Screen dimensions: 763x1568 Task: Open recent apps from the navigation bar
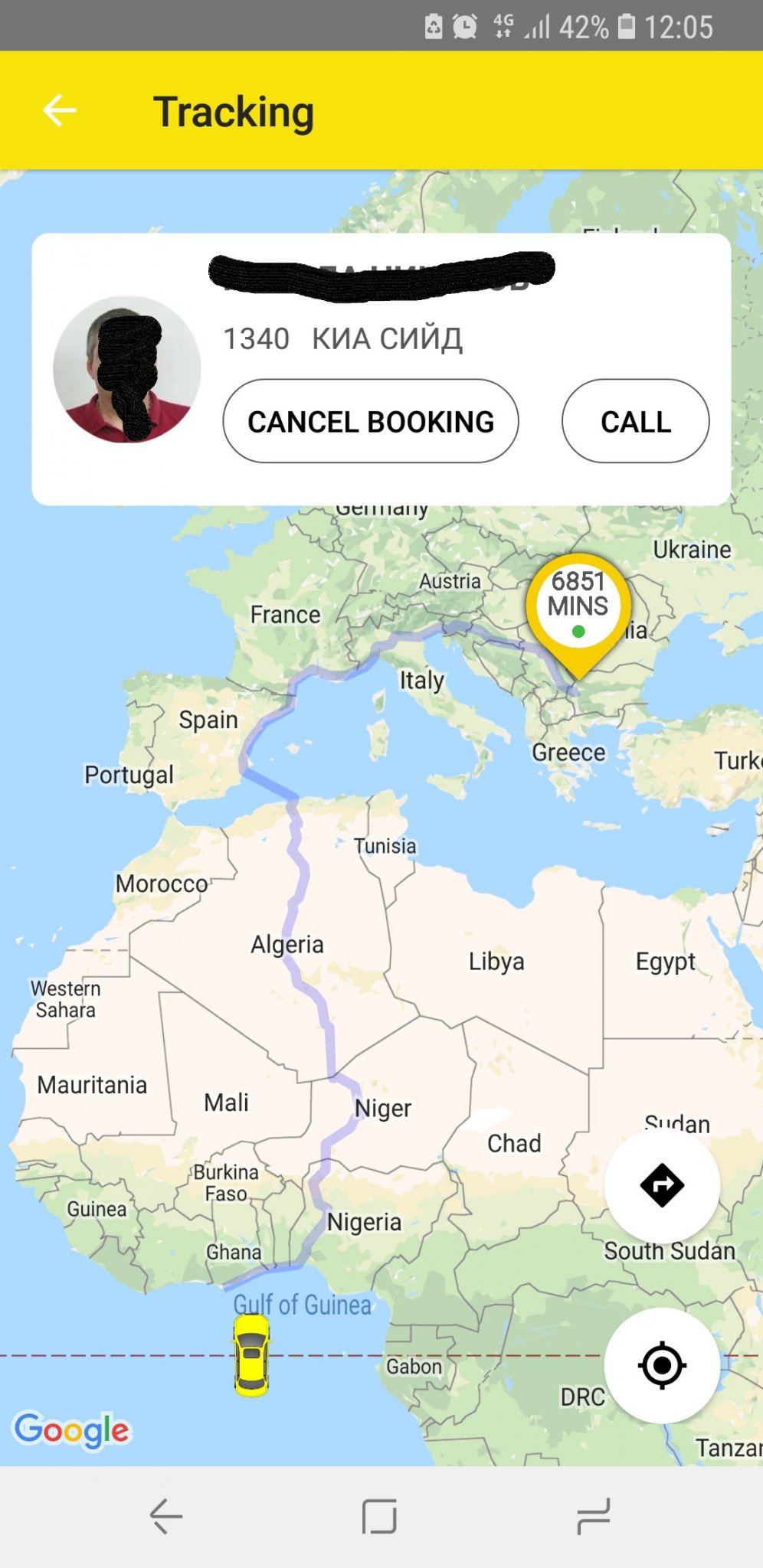(594, 1516)
